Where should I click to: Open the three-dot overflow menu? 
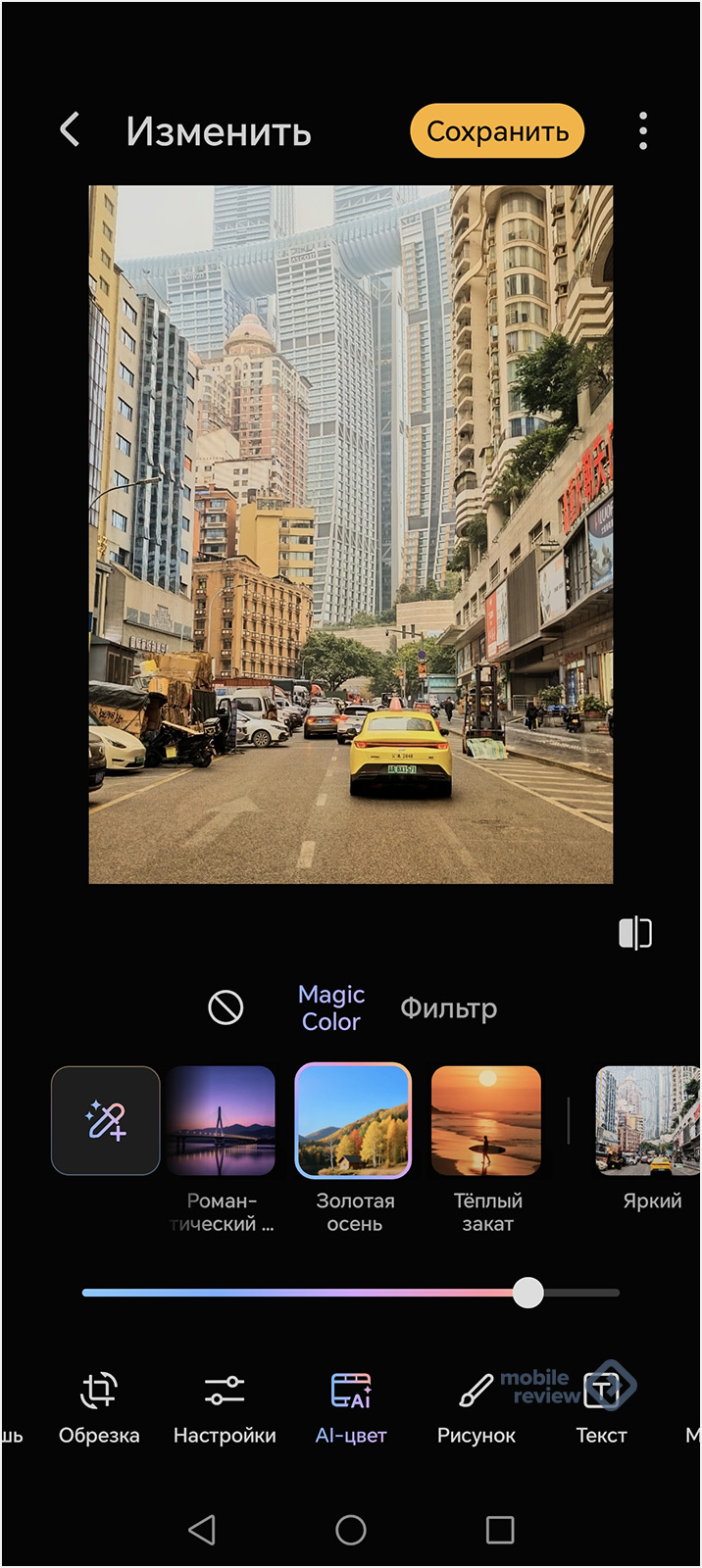643,130
